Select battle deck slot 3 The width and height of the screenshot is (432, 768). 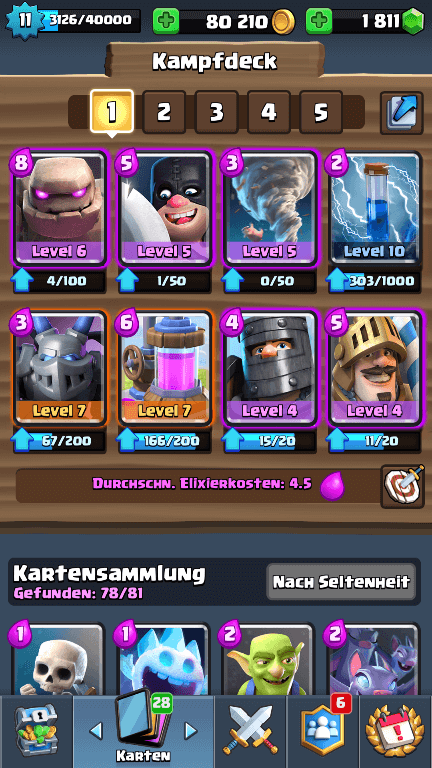click(x=216, y=112)
